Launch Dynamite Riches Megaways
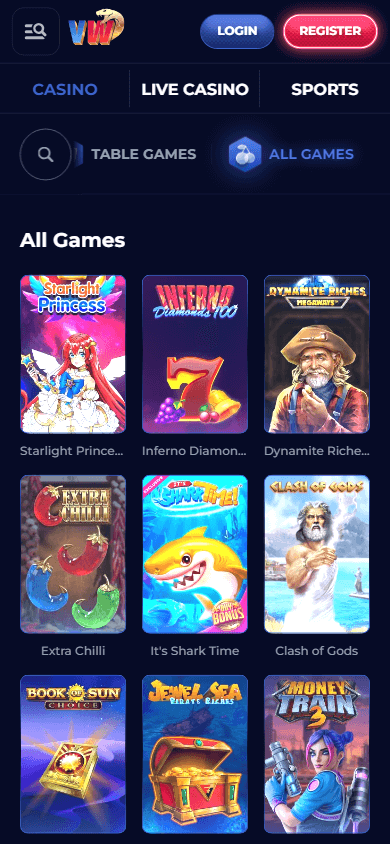390x844 pixels. [317, 354]
